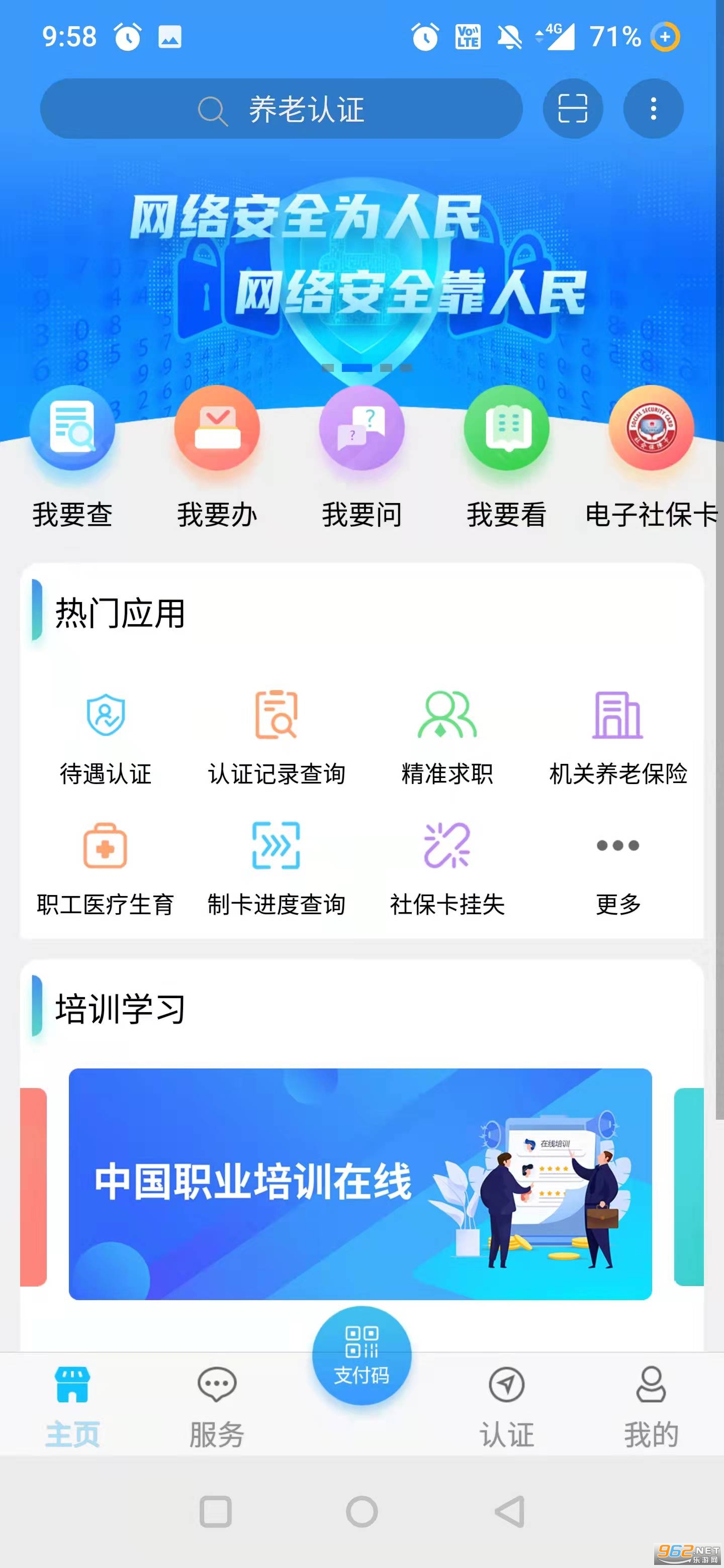Viewport: 724px width, 1568px height.
Task: Open 职工医疗生育
Action: click(x=106, y=867)
